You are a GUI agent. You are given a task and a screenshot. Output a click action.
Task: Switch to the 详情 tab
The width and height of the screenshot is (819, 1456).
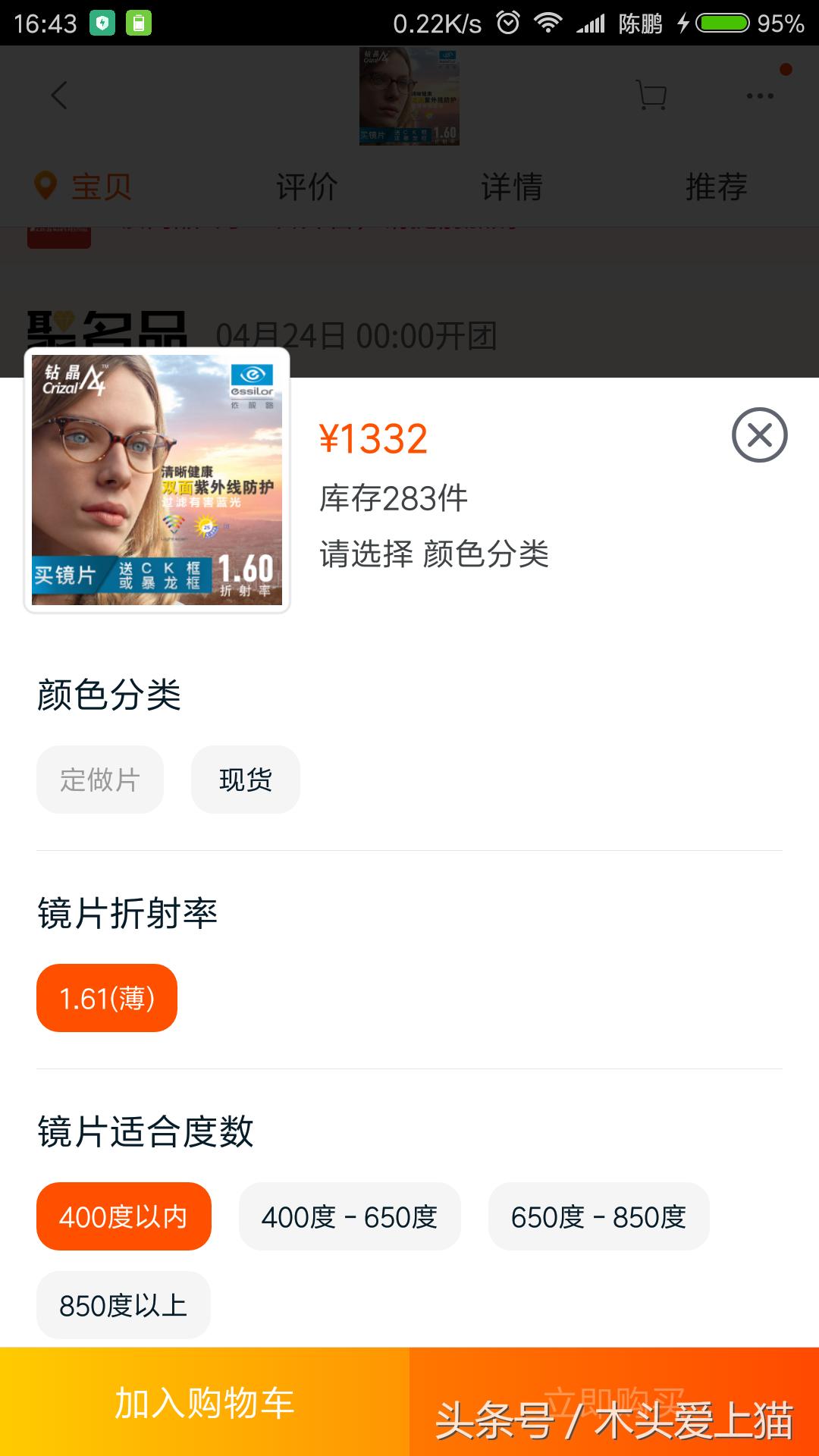click(x=512, y=185)
